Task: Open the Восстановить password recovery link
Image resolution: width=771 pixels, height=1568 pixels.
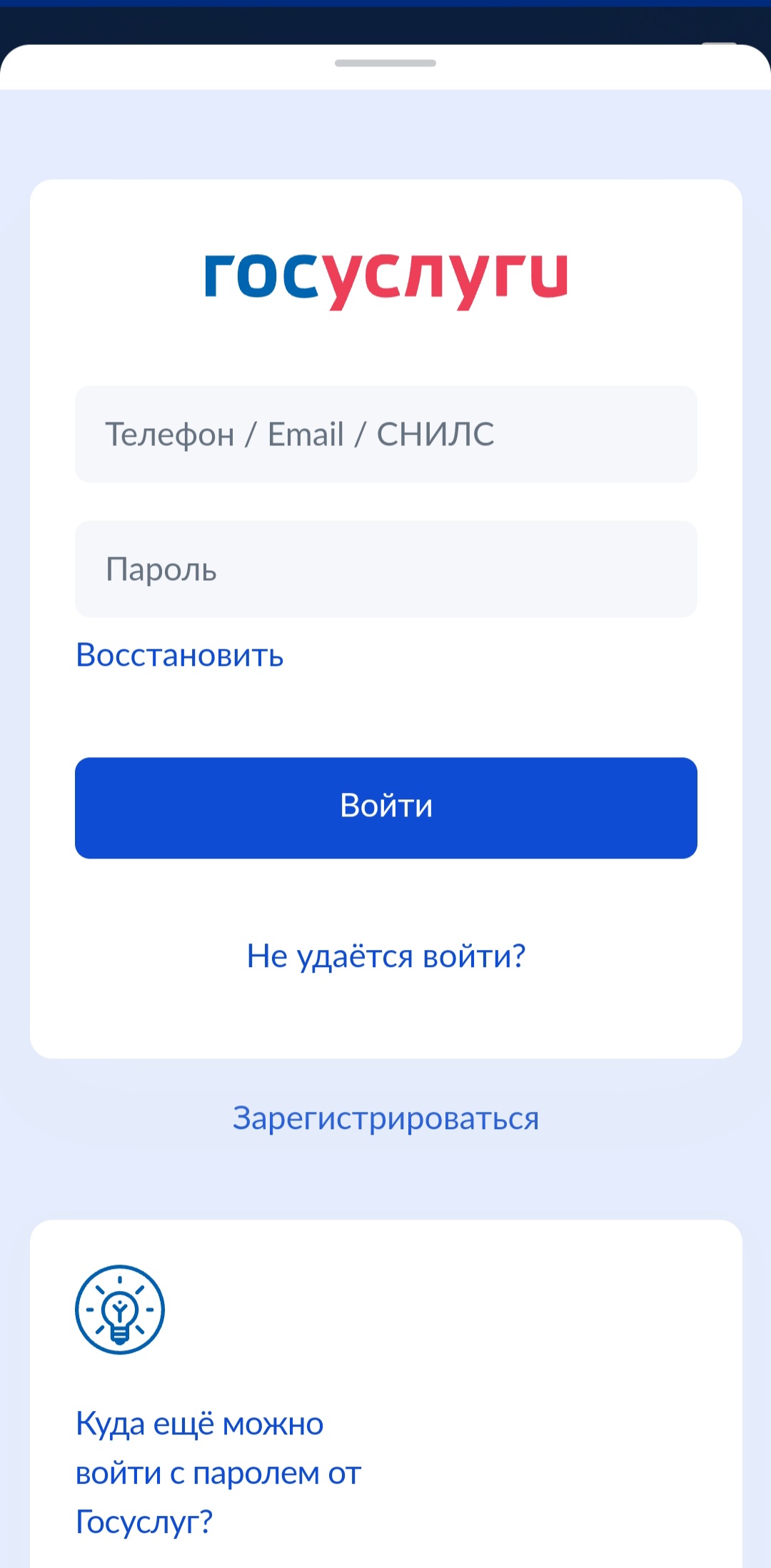Action: (180, 655)
